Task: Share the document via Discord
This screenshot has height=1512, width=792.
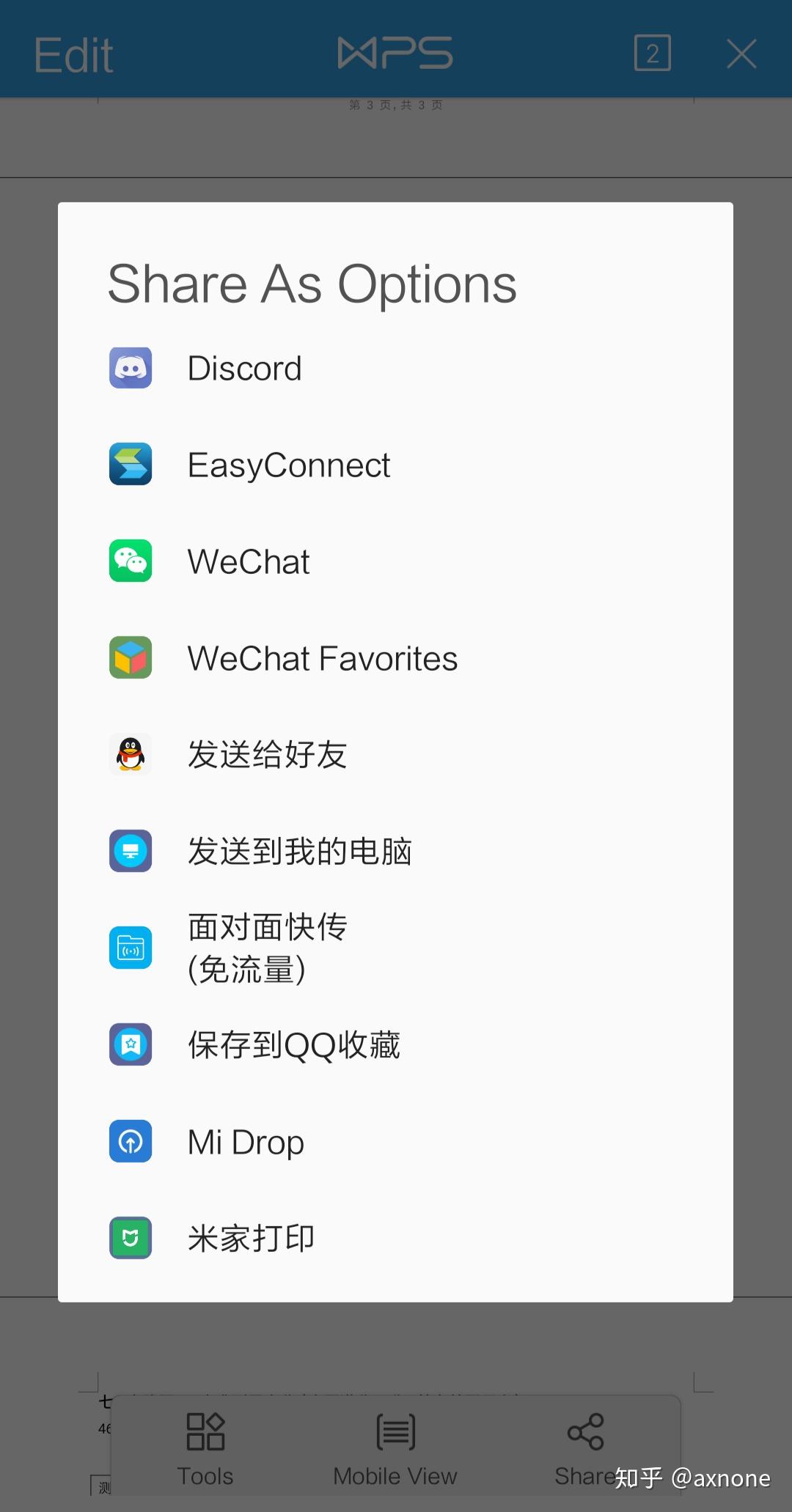Action: pyautogui.click(x=244, y=368)
